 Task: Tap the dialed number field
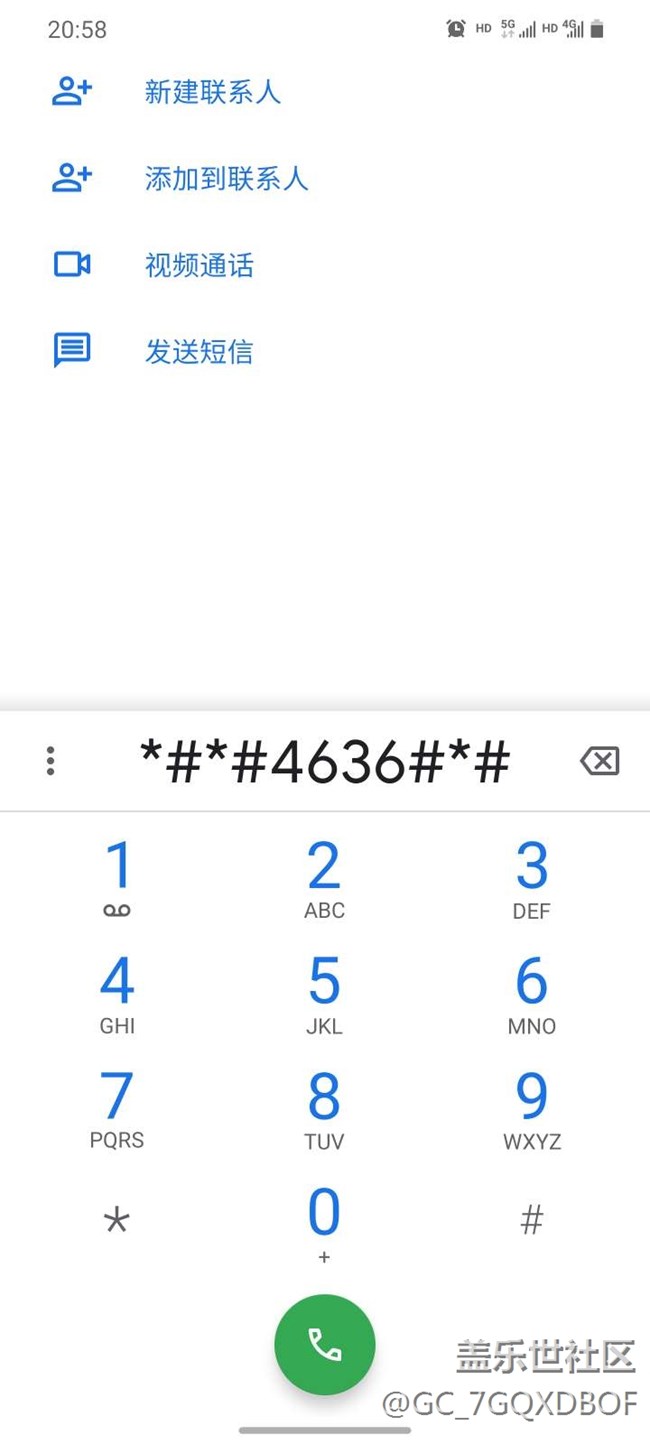point(325,762)
